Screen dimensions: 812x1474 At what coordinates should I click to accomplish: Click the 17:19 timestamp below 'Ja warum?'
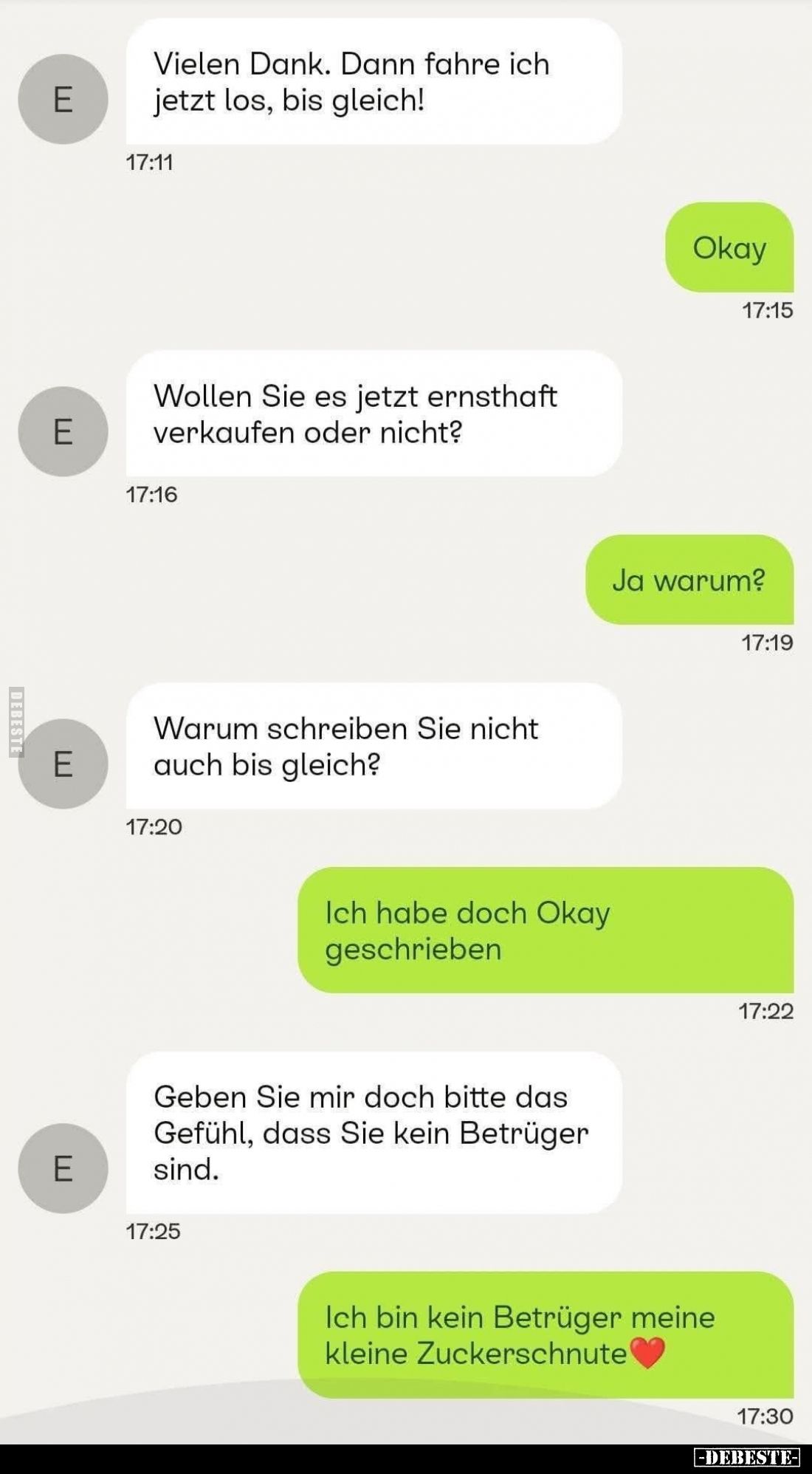768,642
